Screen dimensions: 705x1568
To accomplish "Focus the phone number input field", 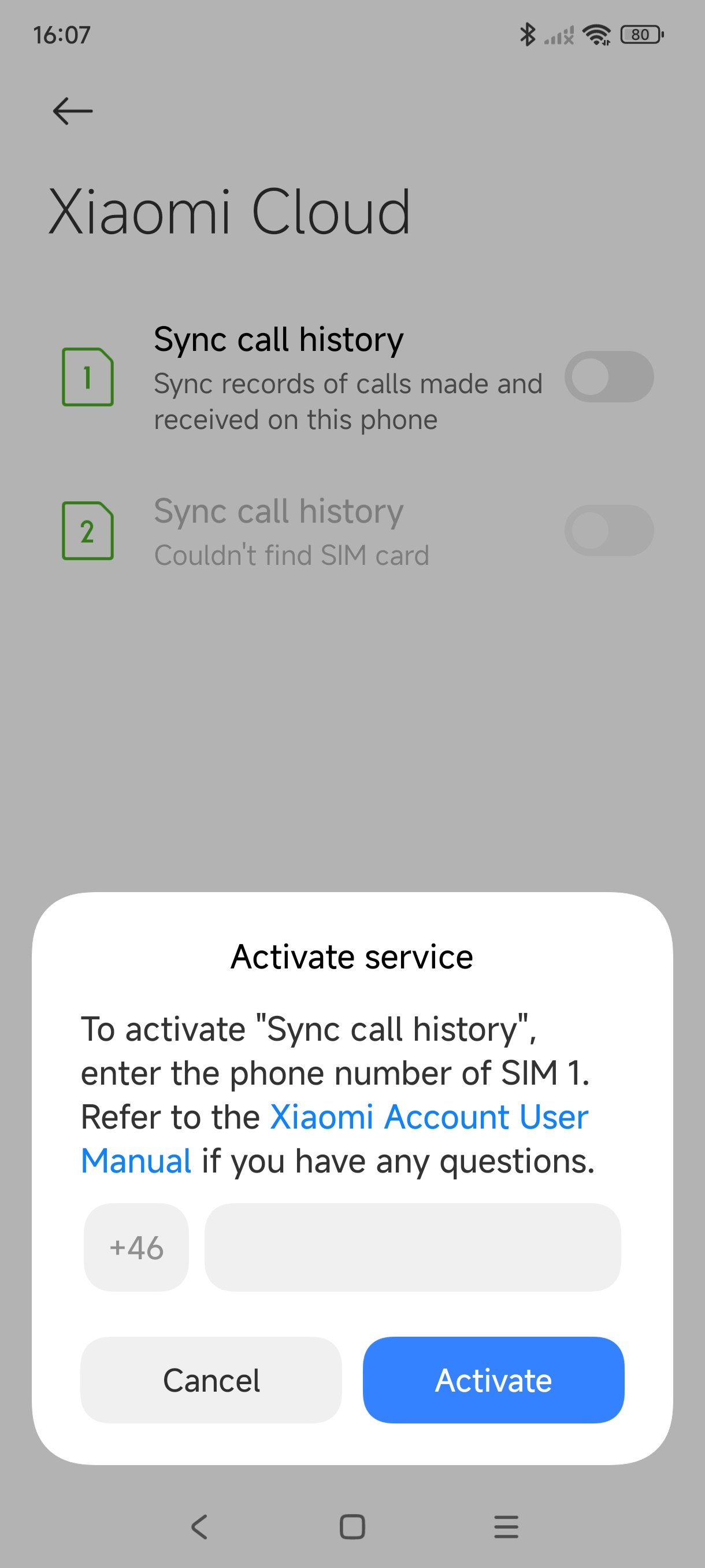I will click(x=413, y=1247).
